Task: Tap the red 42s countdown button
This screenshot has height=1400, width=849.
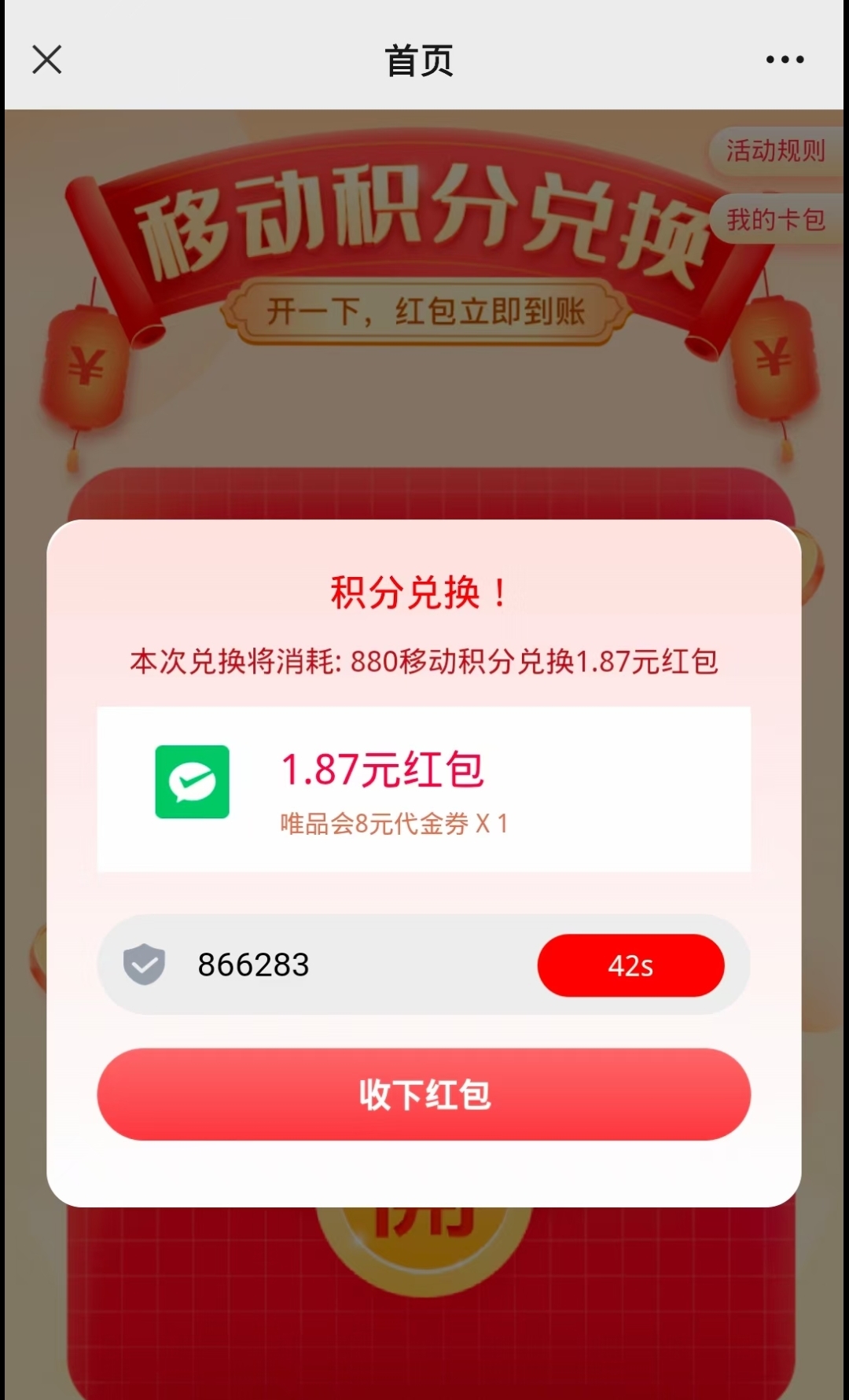Action: (x=630, y=965)
